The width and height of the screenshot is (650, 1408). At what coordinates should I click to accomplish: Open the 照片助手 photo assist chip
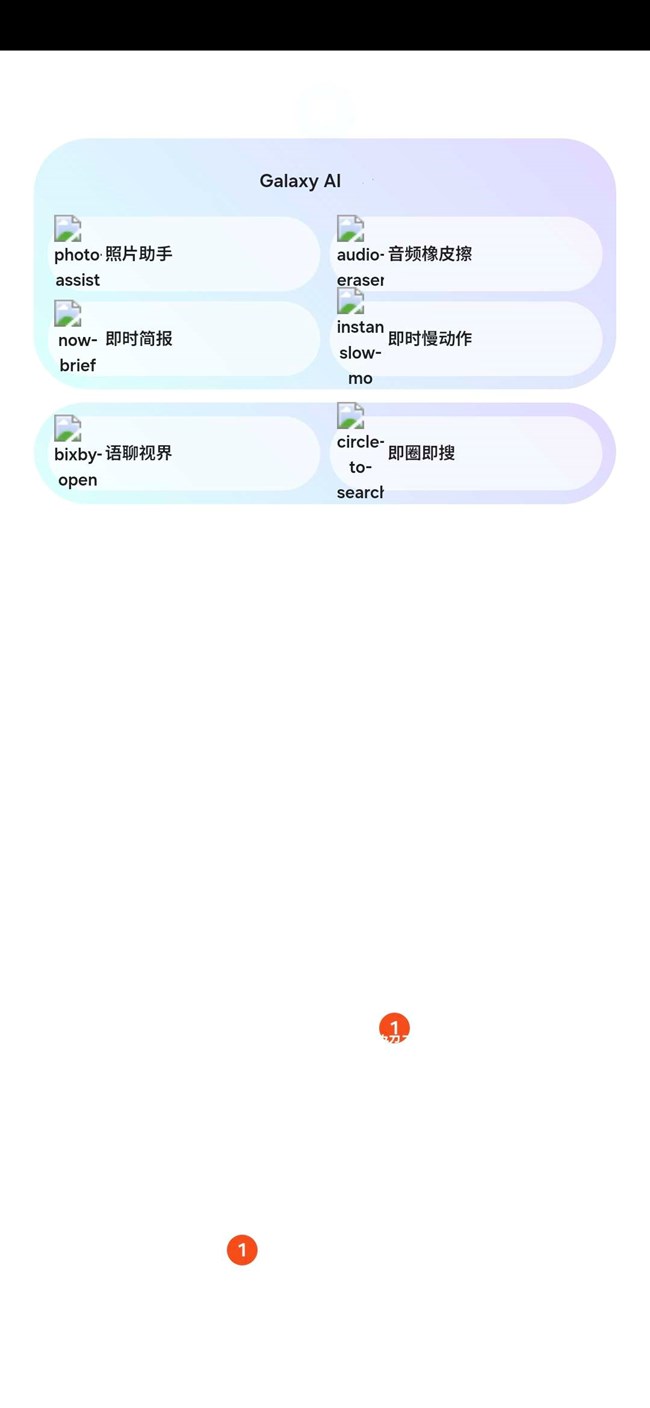[x=183, y=254]
